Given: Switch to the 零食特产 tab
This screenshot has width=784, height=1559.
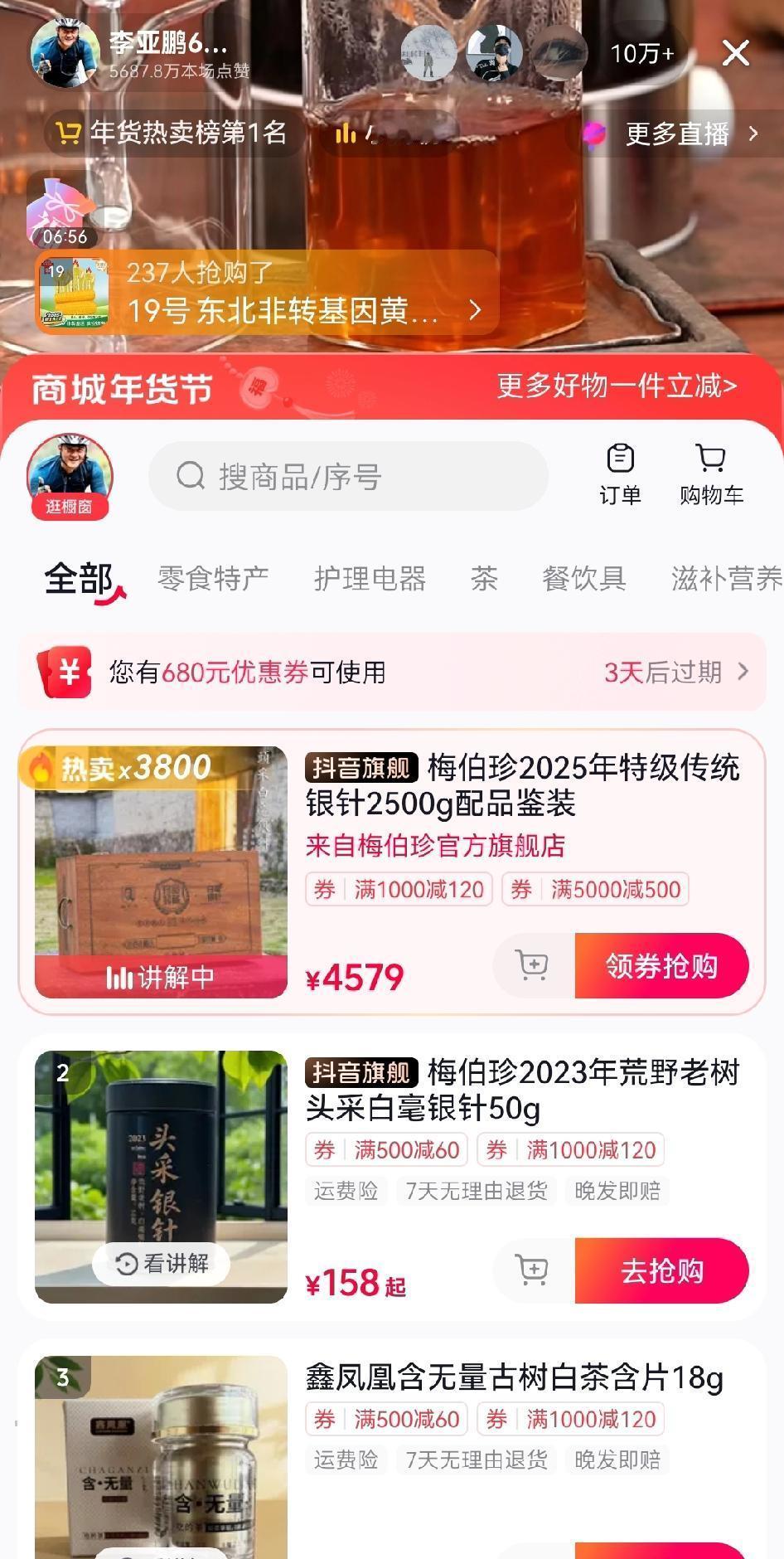Looking at the screenshot, I should tap(213, 579).
